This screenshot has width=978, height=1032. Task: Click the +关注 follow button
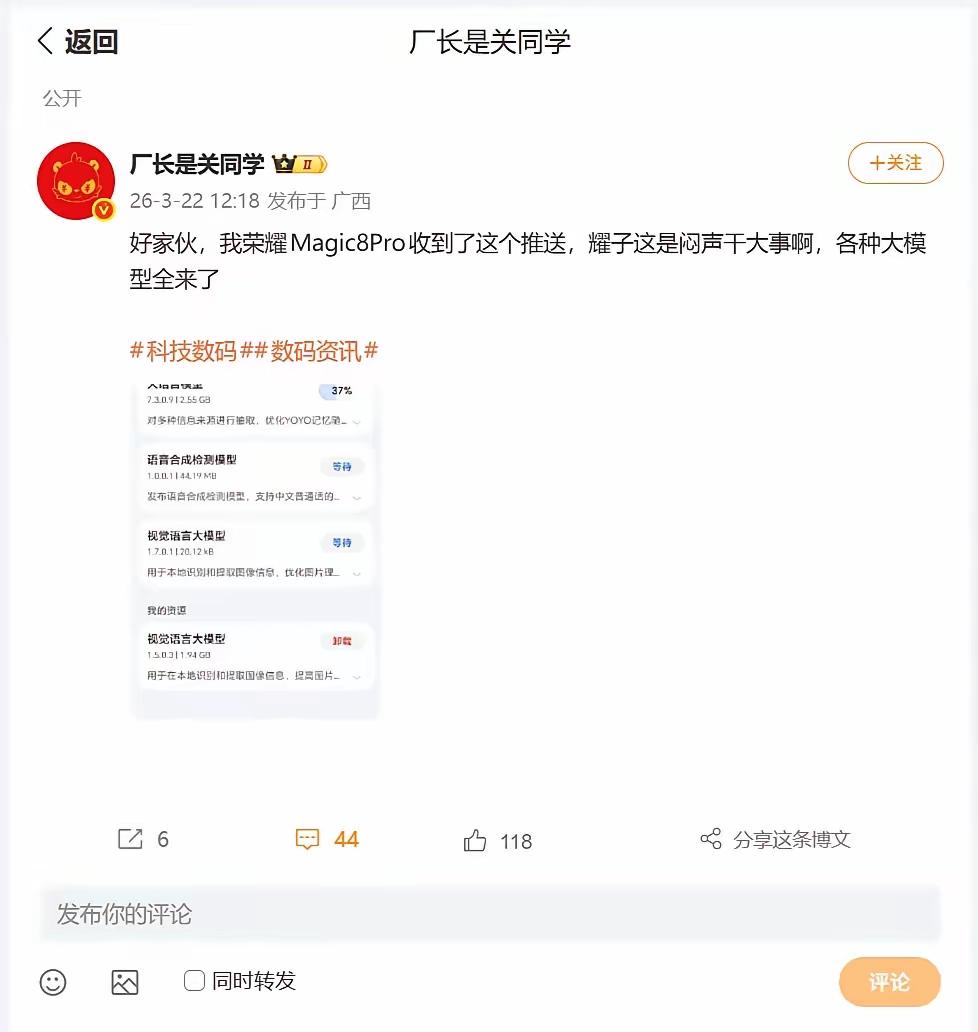(x=895, y=162)
